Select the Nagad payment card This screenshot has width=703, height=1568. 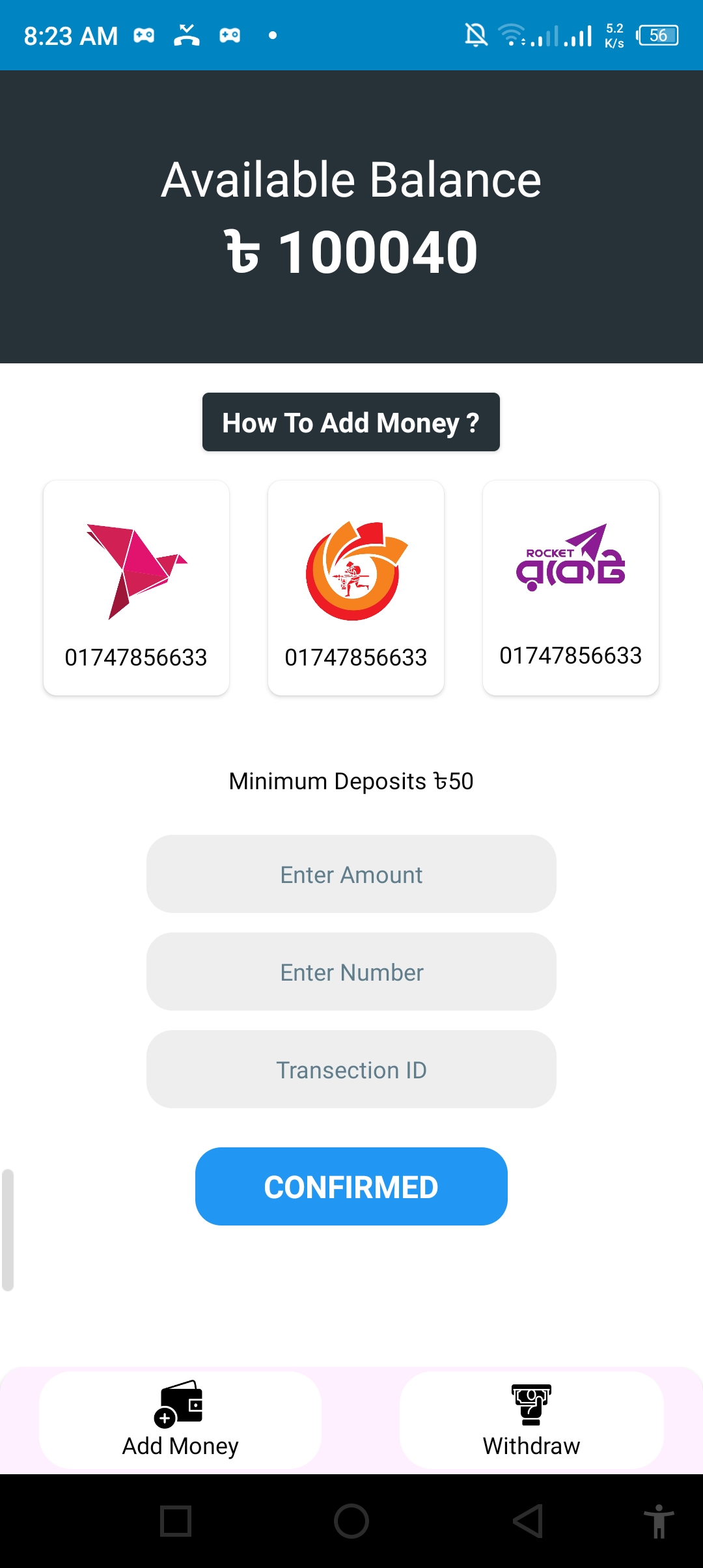[x=356, y=588]
